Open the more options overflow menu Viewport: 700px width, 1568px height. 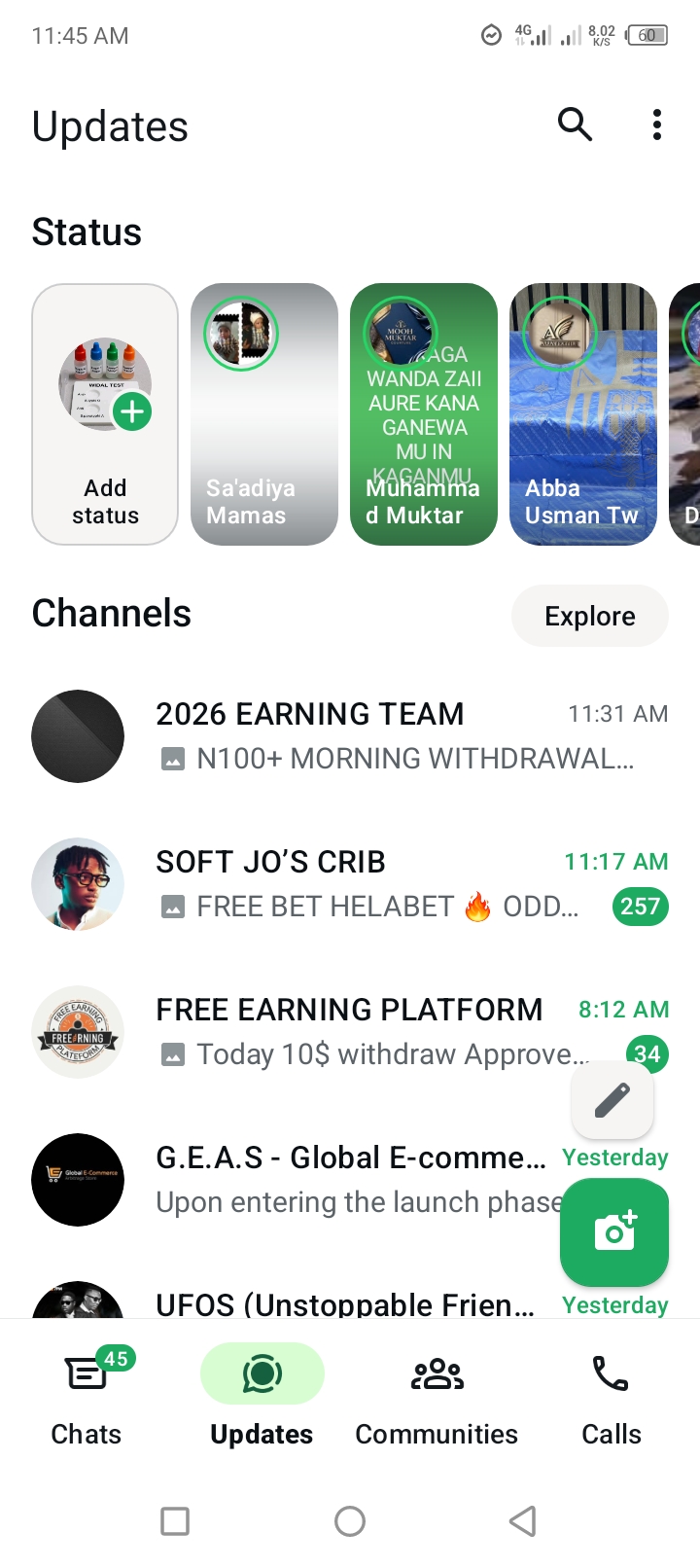coord(657,125)
